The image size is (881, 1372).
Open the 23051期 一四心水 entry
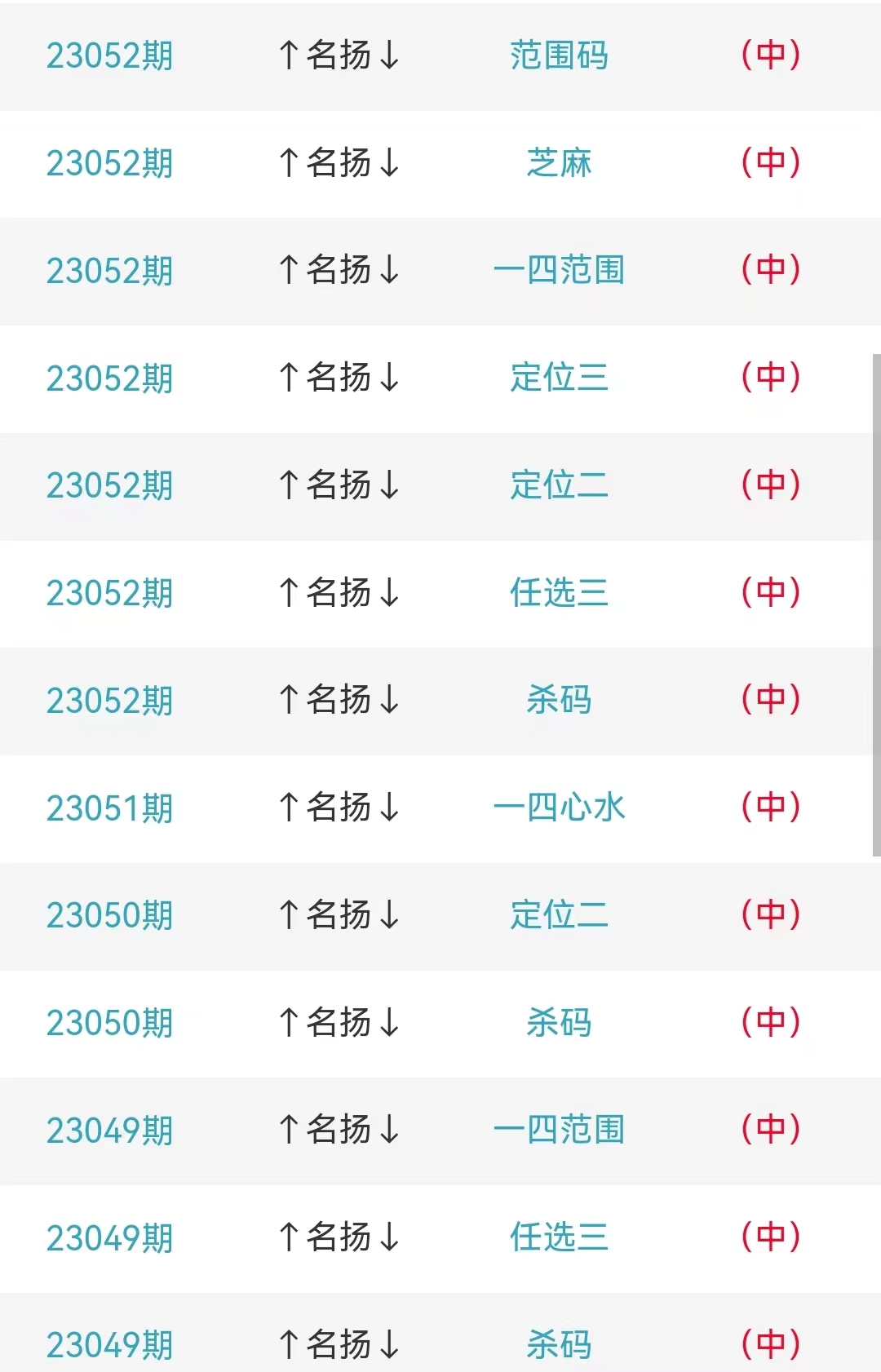[559, 808]
